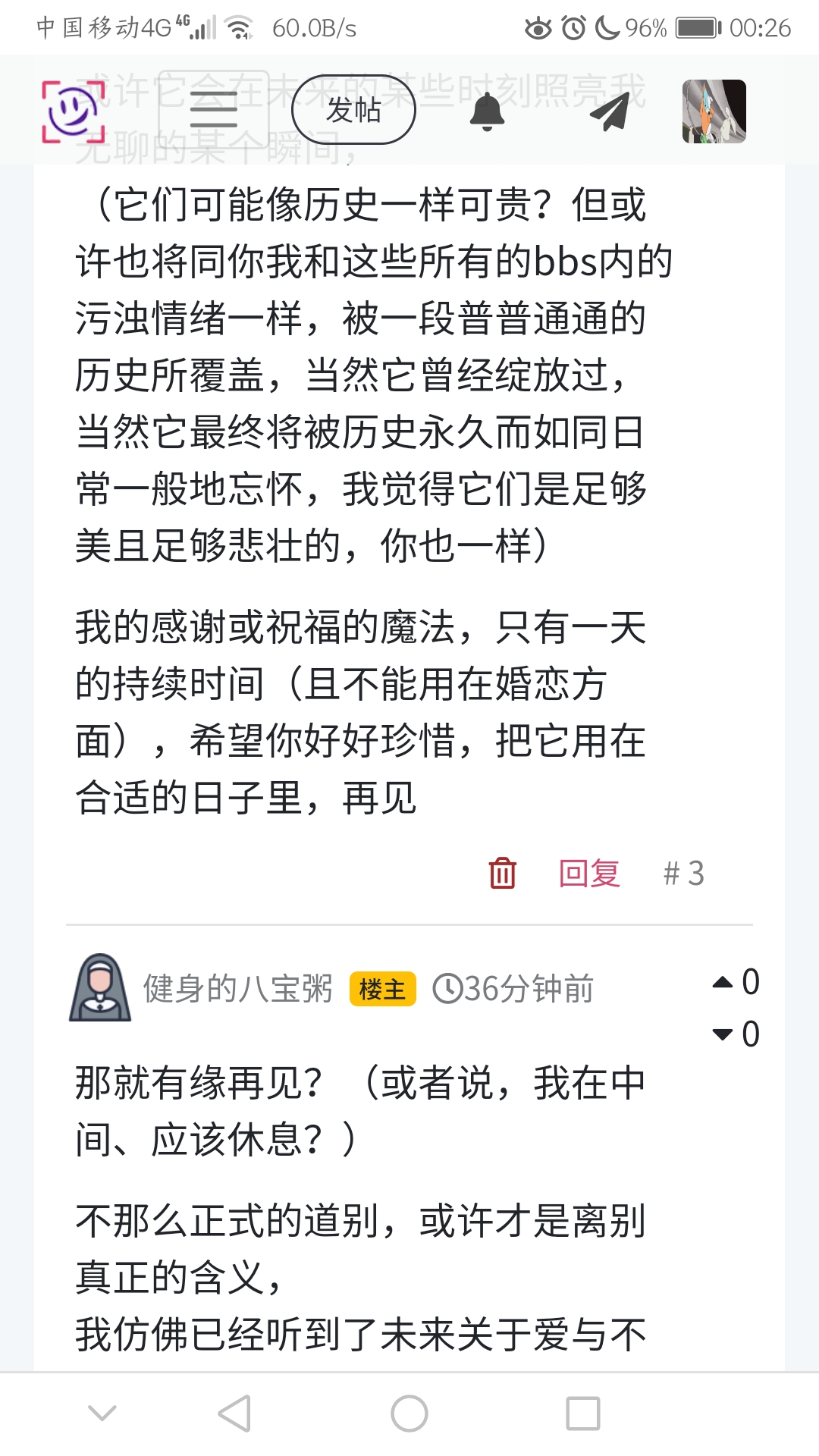
Task: Delete reply number 3
Action: click(x=502, y=873)
